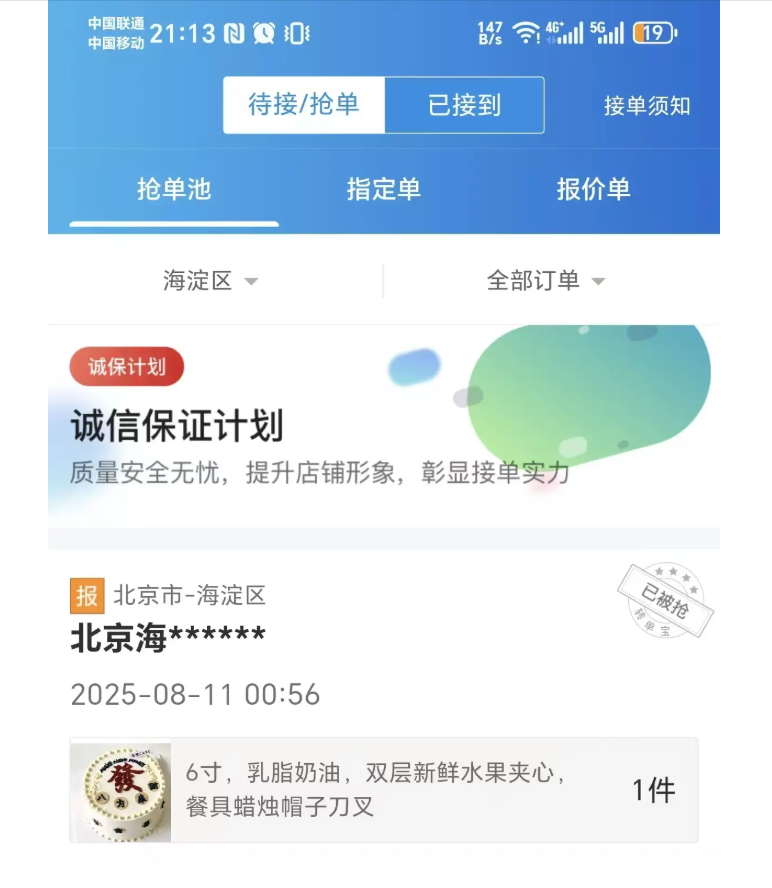Open the 报价单 tab
Screen dimensions: 772x888
coord(593,189)
